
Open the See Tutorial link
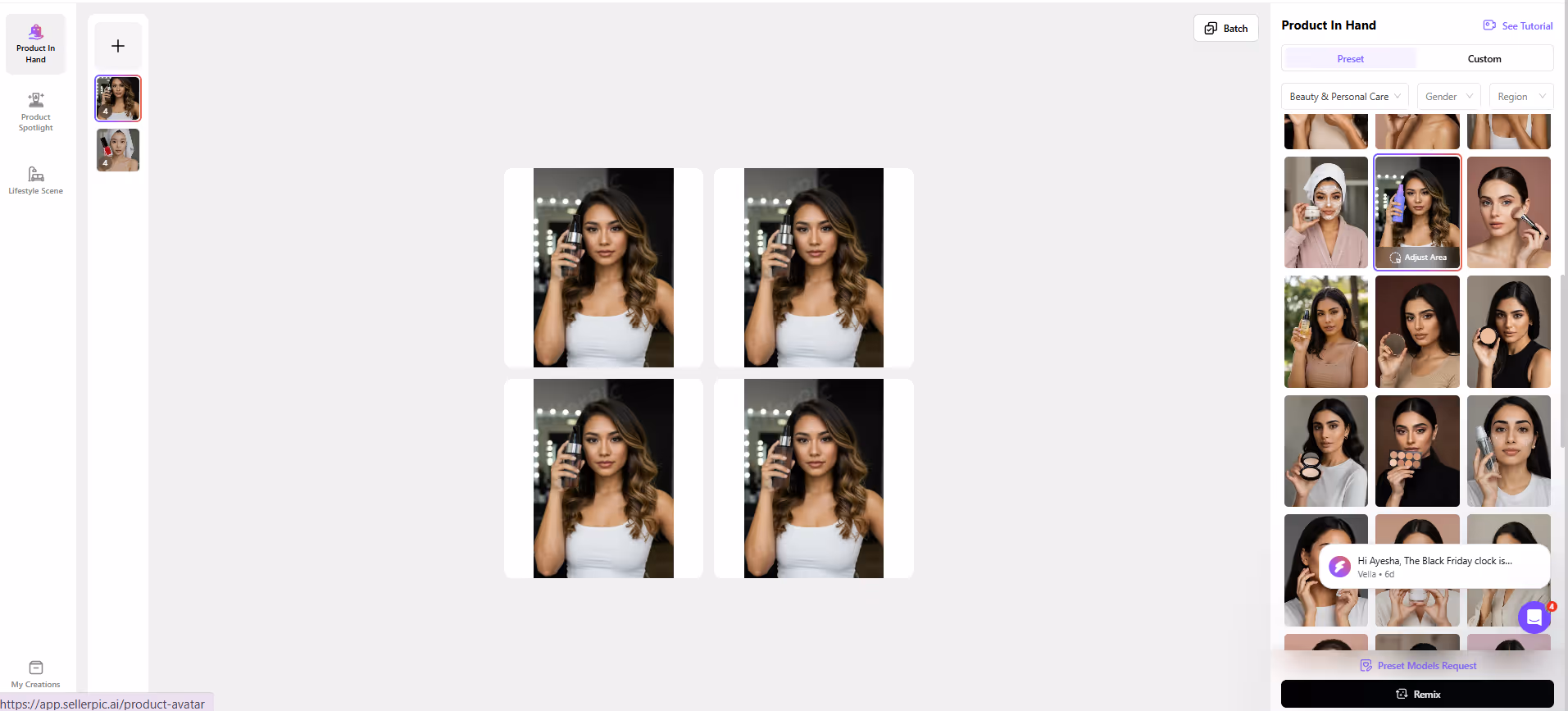click(1518, 26)
